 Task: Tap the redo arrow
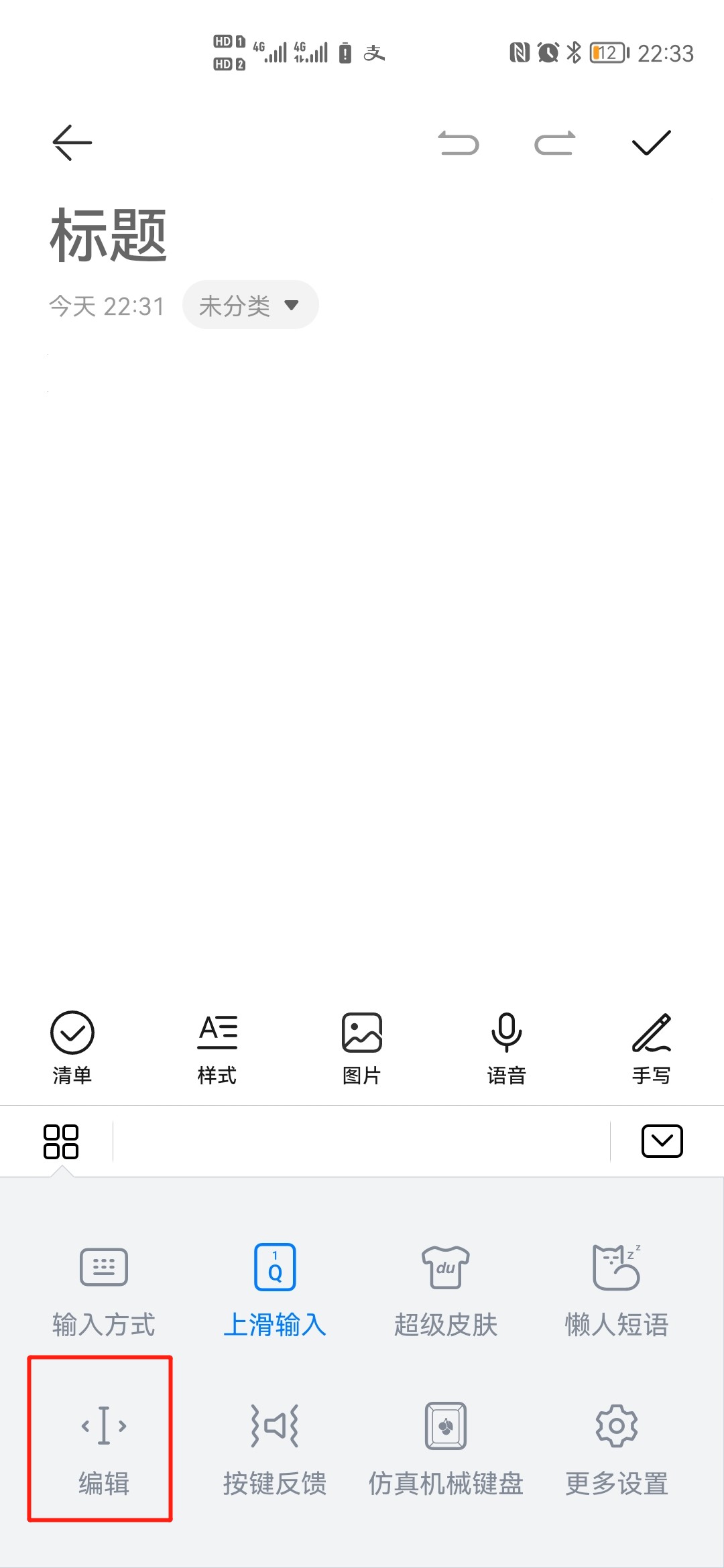tap(555, 143)
